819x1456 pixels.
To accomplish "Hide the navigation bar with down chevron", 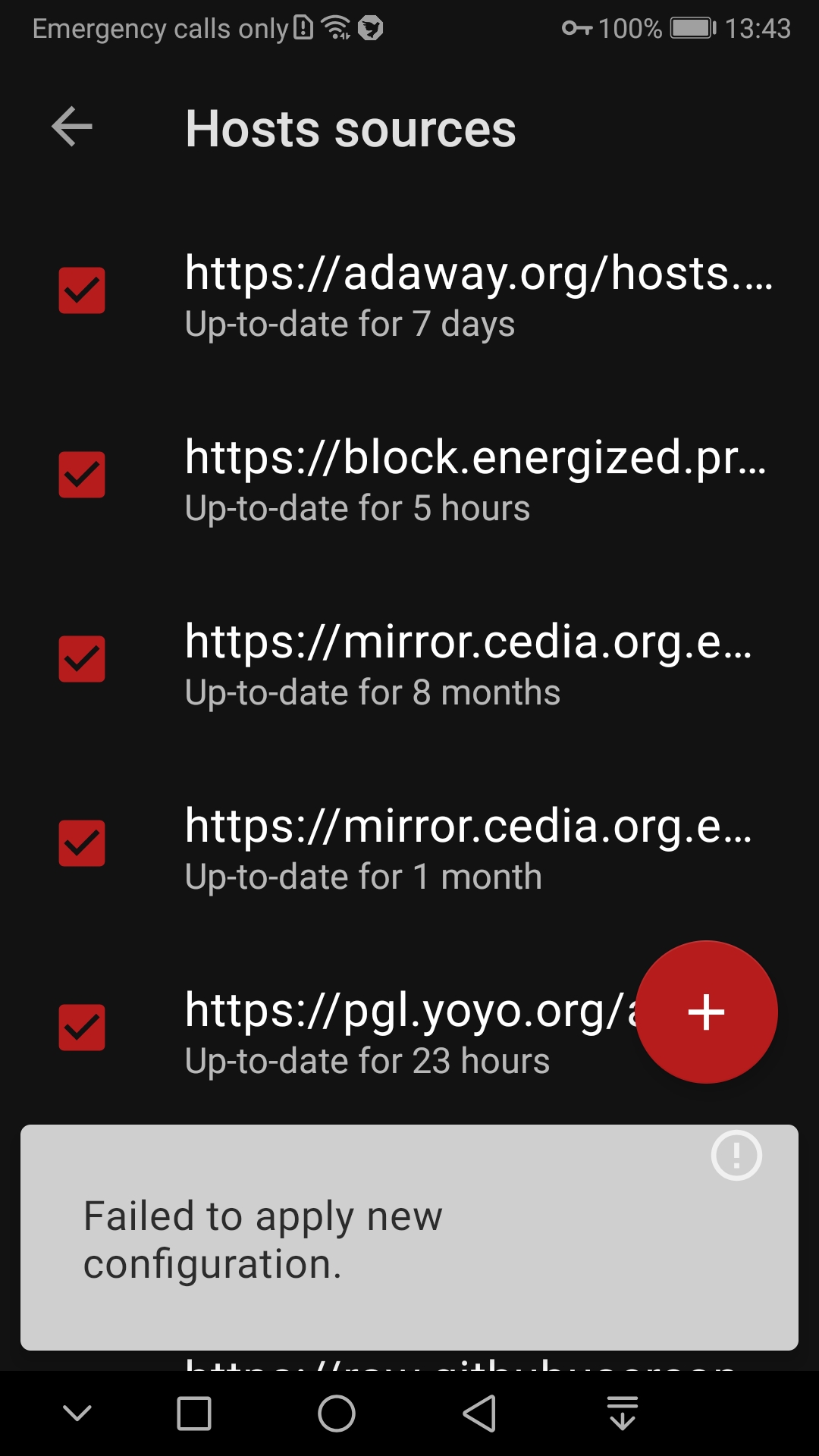I will pos(77,1413).
